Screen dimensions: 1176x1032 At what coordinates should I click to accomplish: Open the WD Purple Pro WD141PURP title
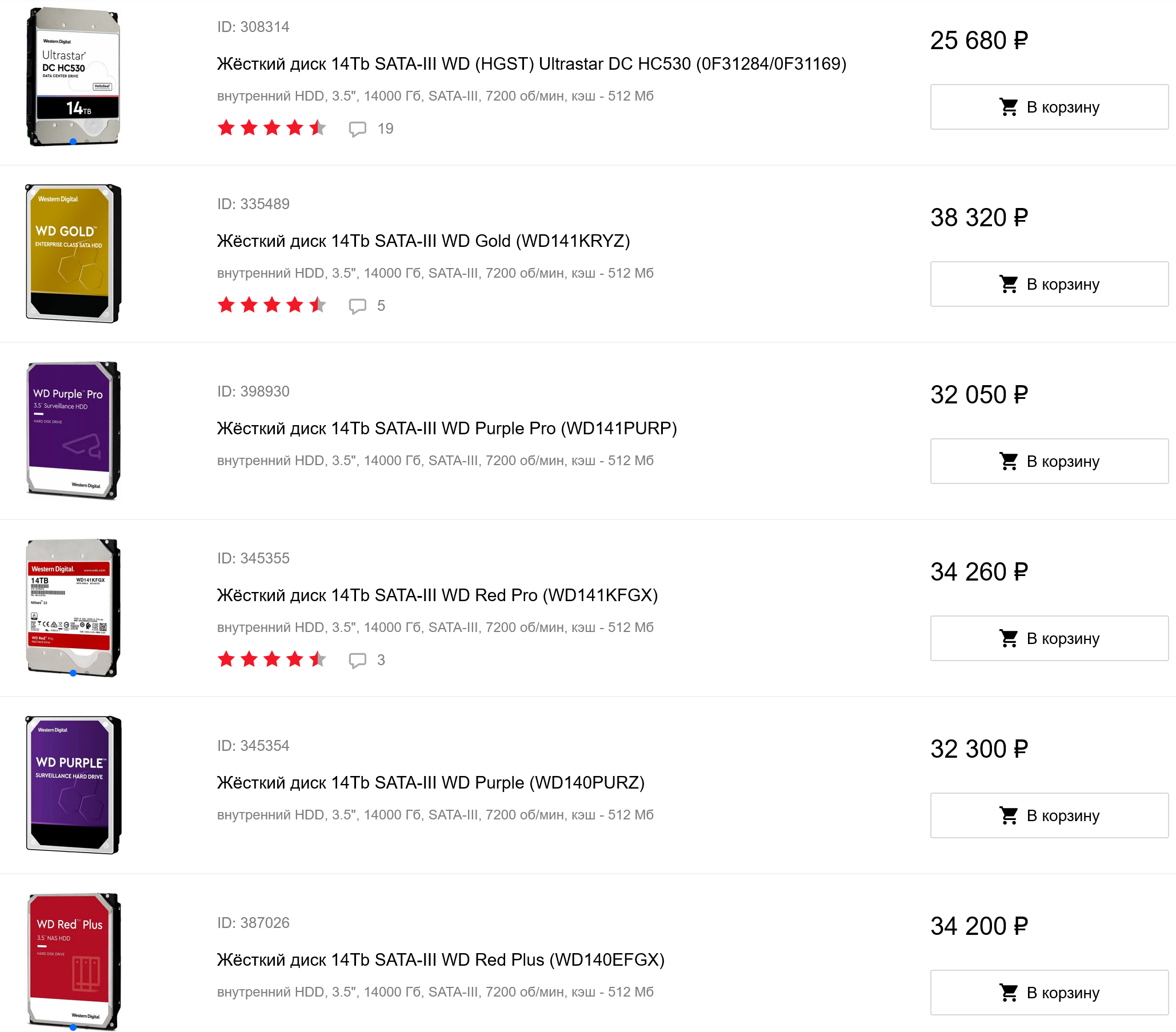[446, 429]
